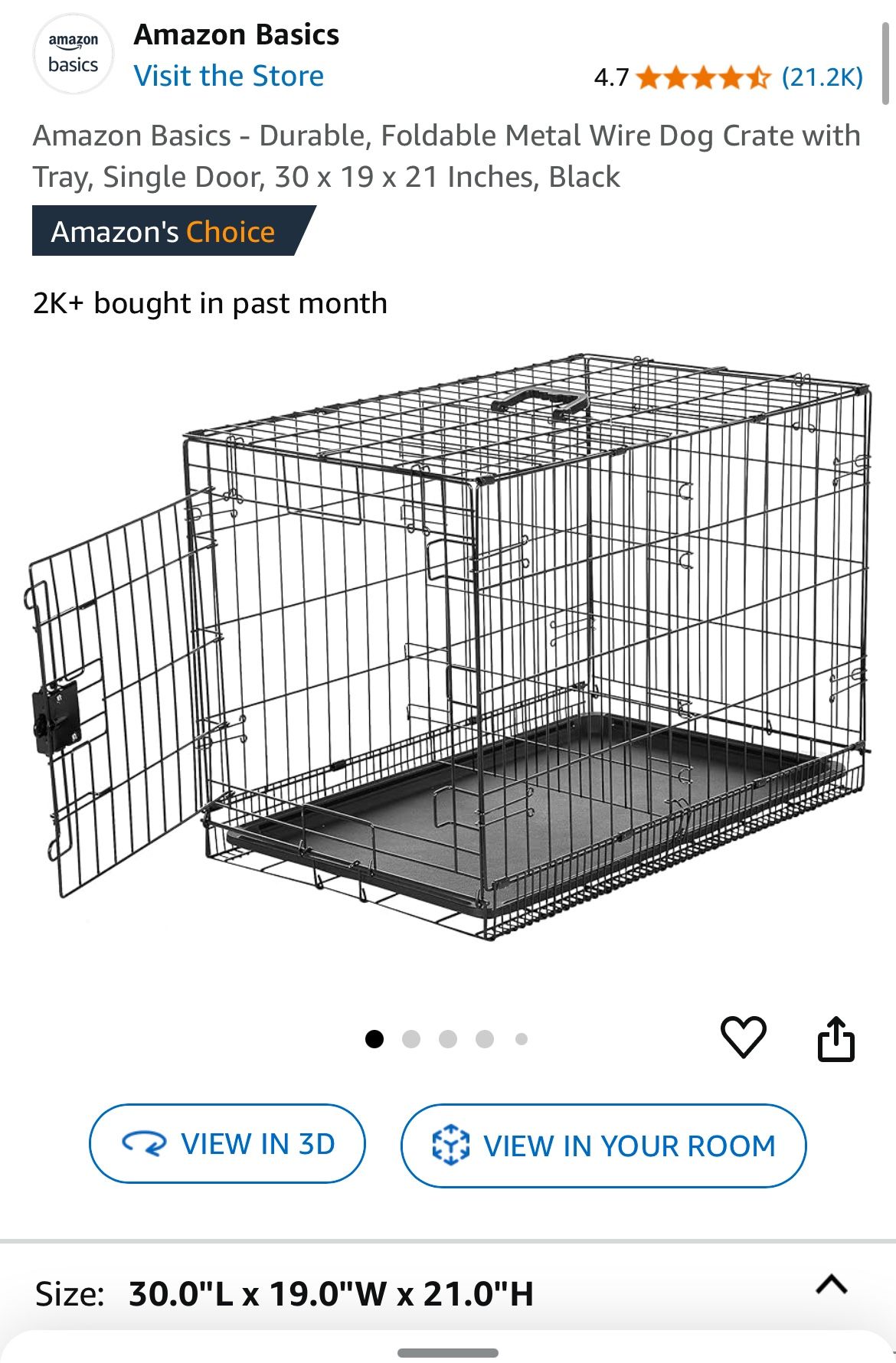Screen dimensions: 896x1363
Task: Tap VIEW IN YOUR ROOM button
Action: 603,1146
